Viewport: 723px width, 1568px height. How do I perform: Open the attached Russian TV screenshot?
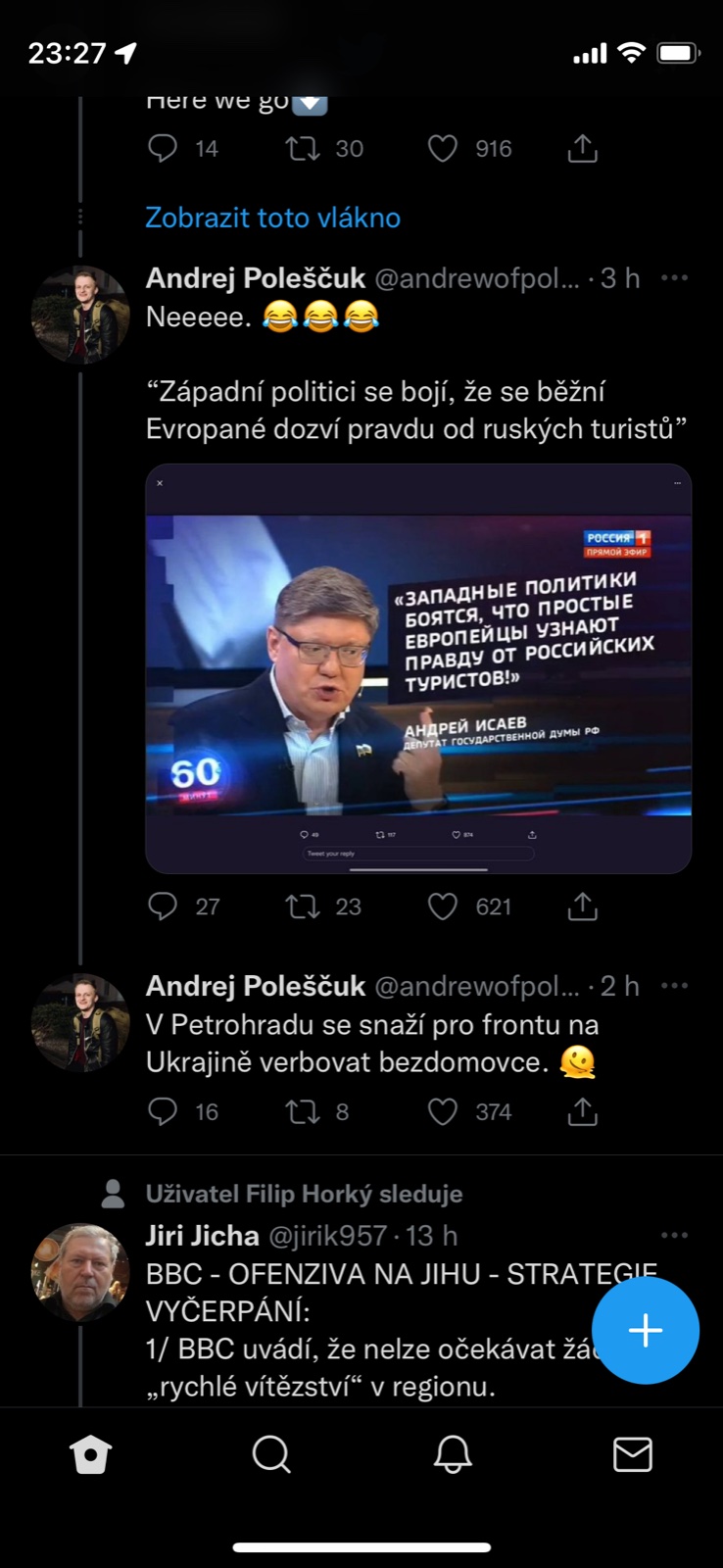pos(418,668)
